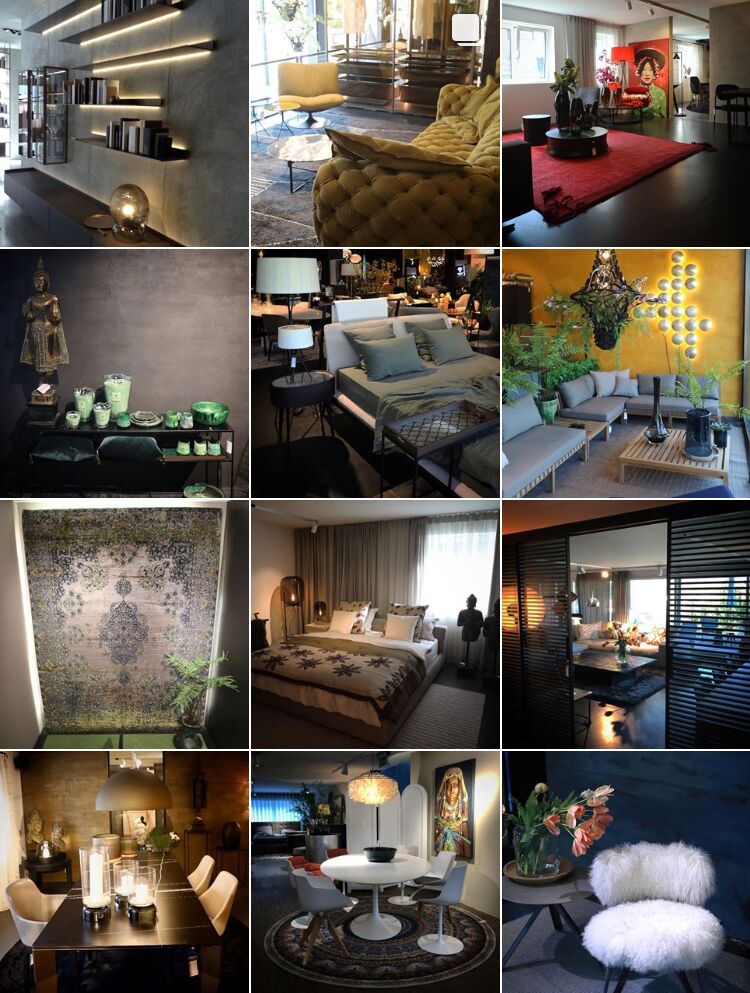Open the yellow tufted sofa carousel post
The image size is (750, 993).
(374, 122)
